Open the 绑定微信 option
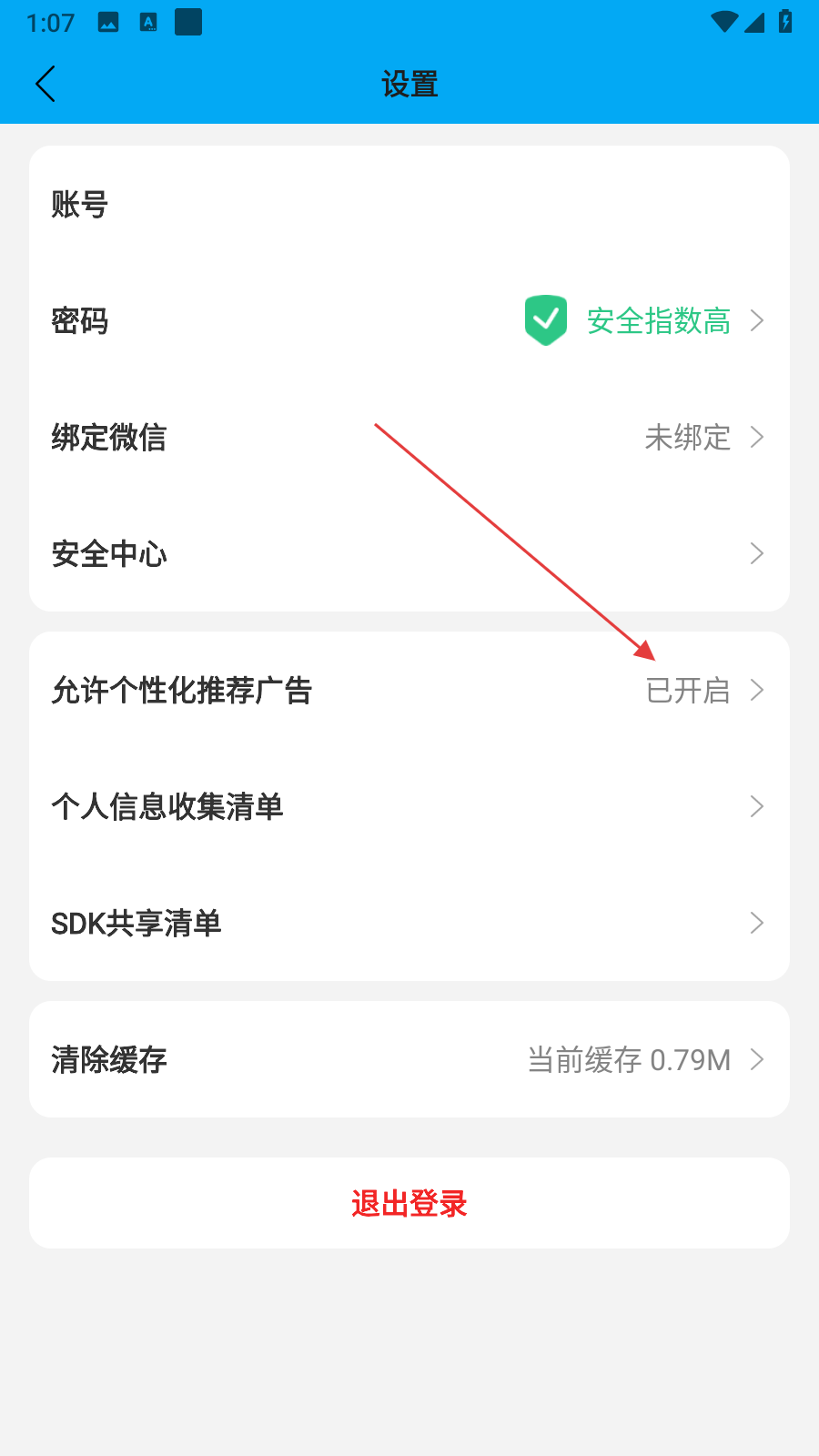 (409, 438)
